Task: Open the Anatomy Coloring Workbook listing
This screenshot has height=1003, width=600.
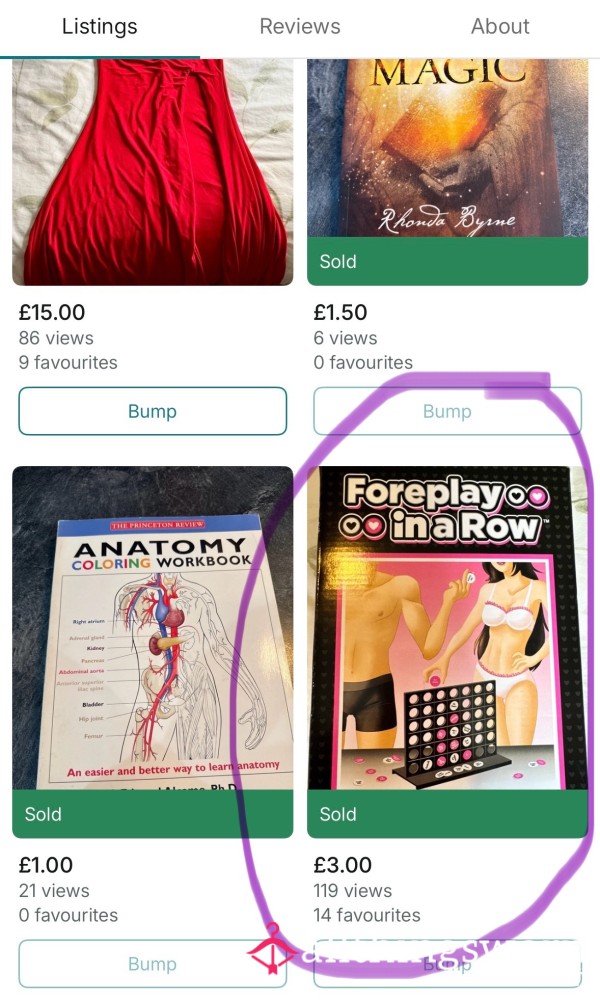Action: (x=152, y=652)
